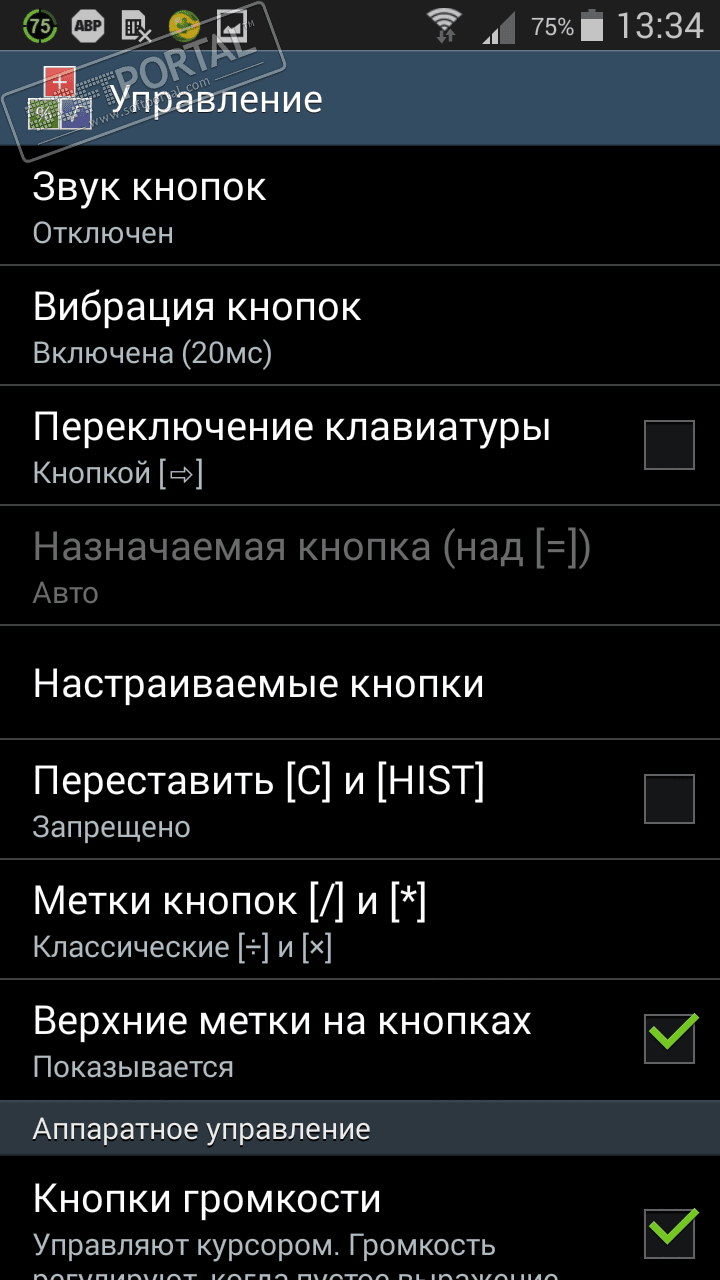Open the Вибрация кнопок setting

click(300, 326)
